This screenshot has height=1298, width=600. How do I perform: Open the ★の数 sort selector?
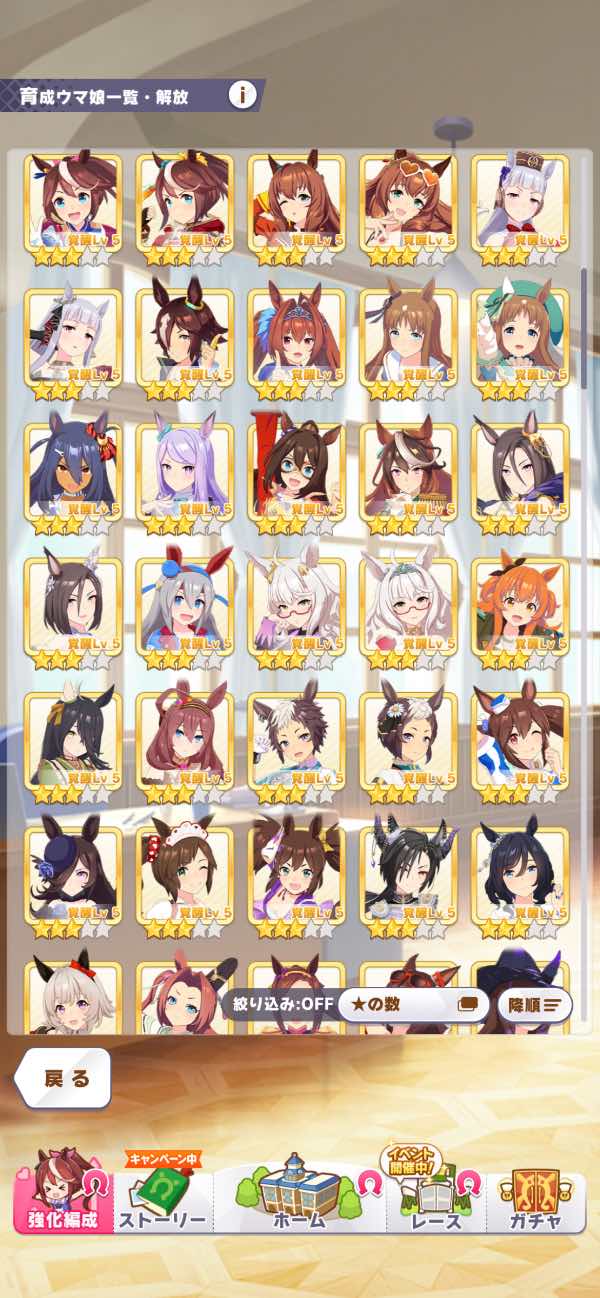(412, 1004)
